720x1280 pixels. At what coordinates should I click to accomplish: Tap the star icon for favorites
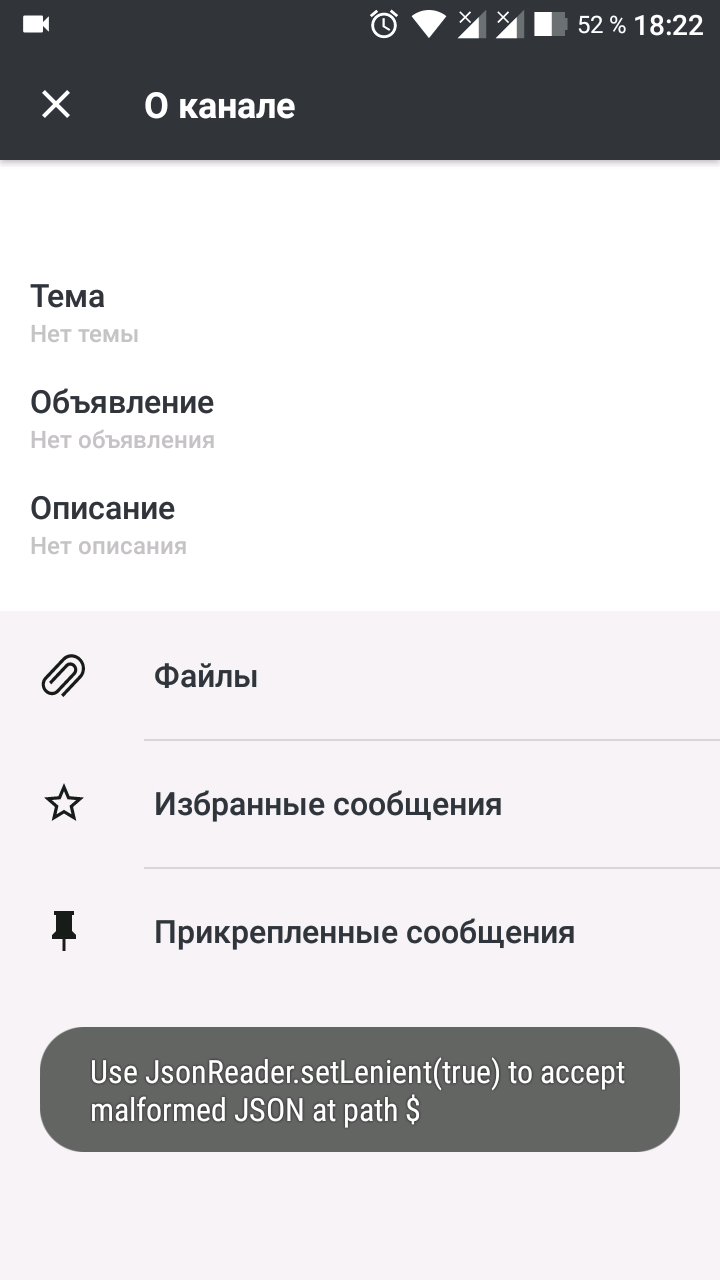(x=62, y=803)
